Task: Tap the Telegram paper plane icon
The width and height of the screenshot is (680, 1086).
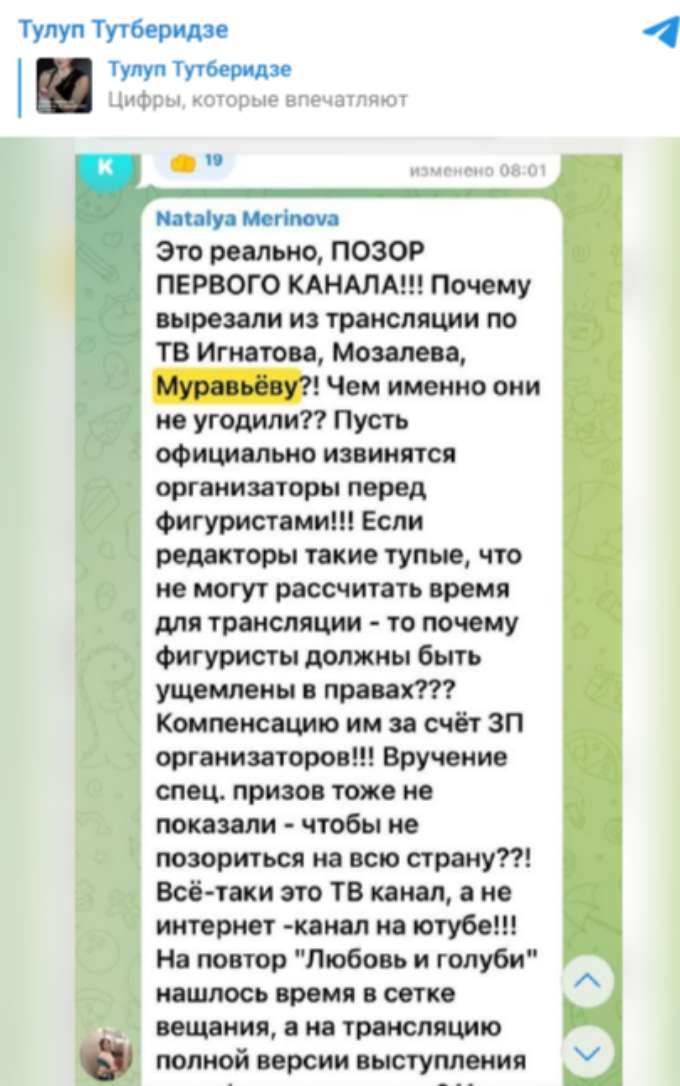Action: point(660,31)
